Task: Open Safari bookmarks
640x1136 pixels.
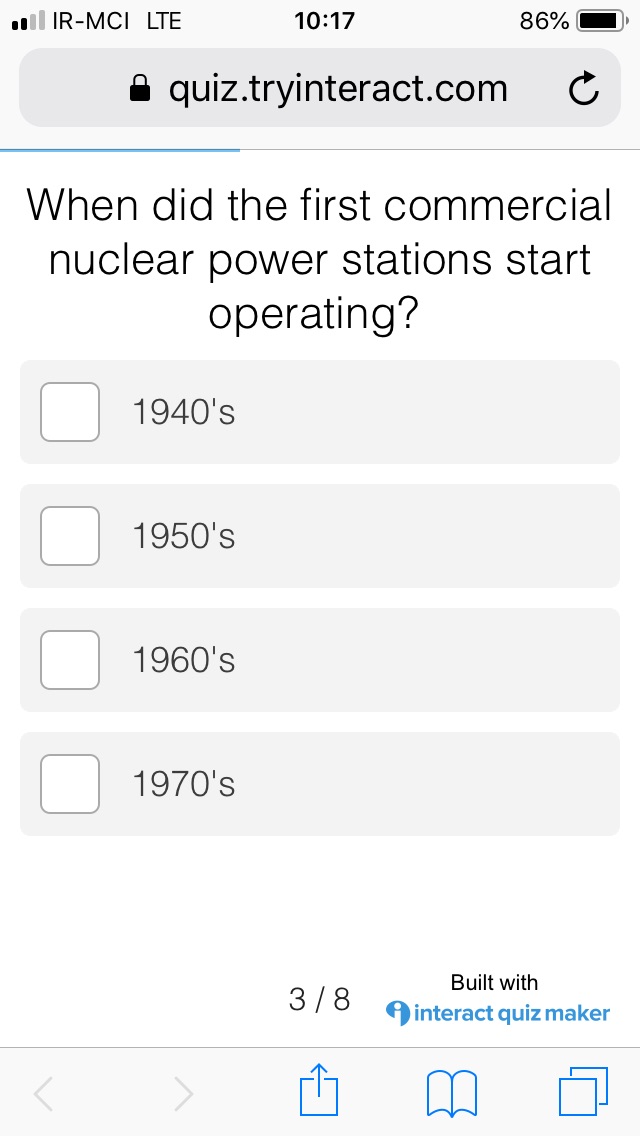Action: coord(452,1093)
